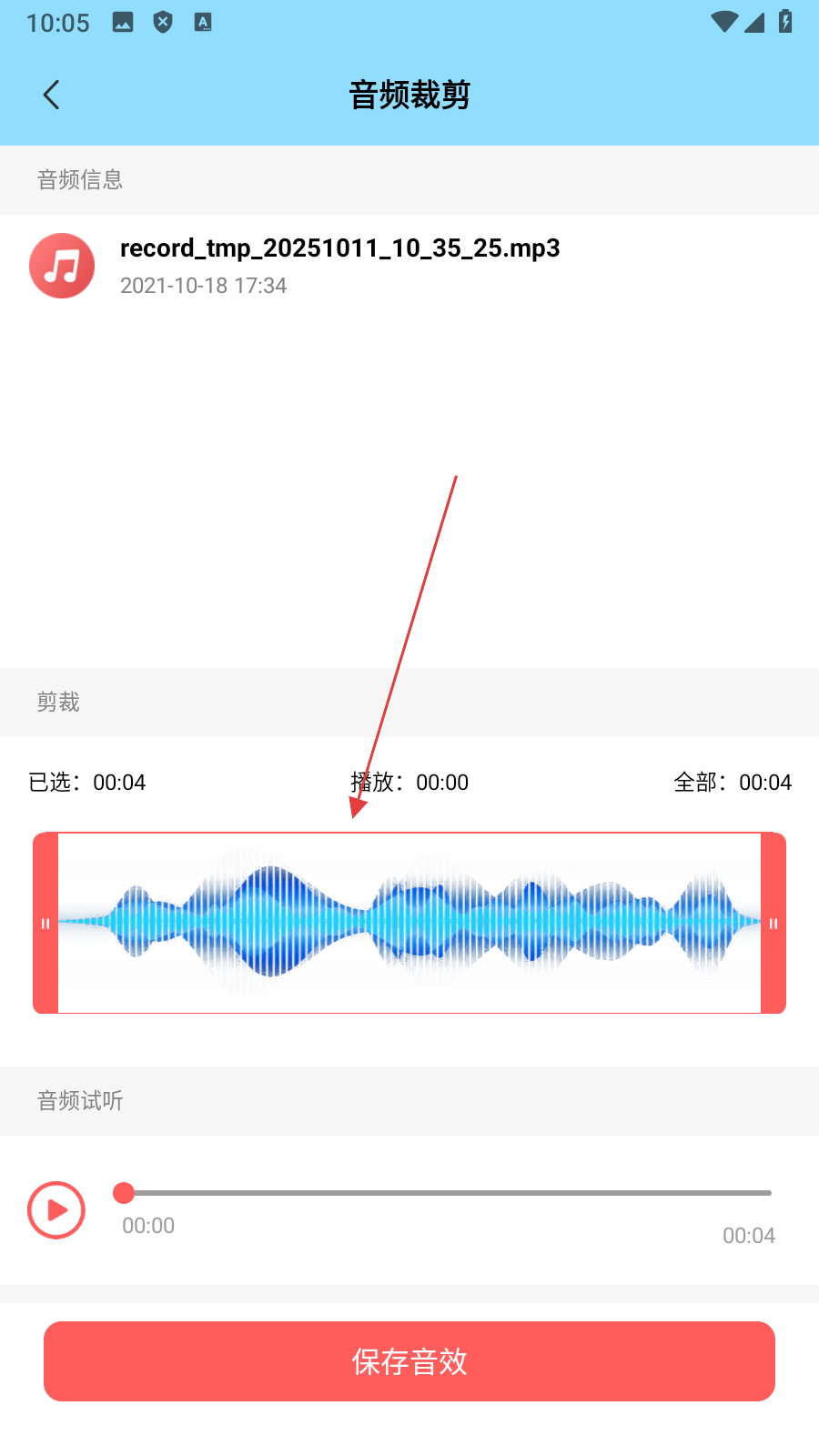Tap the 保存音效 button

point(409,1361)
